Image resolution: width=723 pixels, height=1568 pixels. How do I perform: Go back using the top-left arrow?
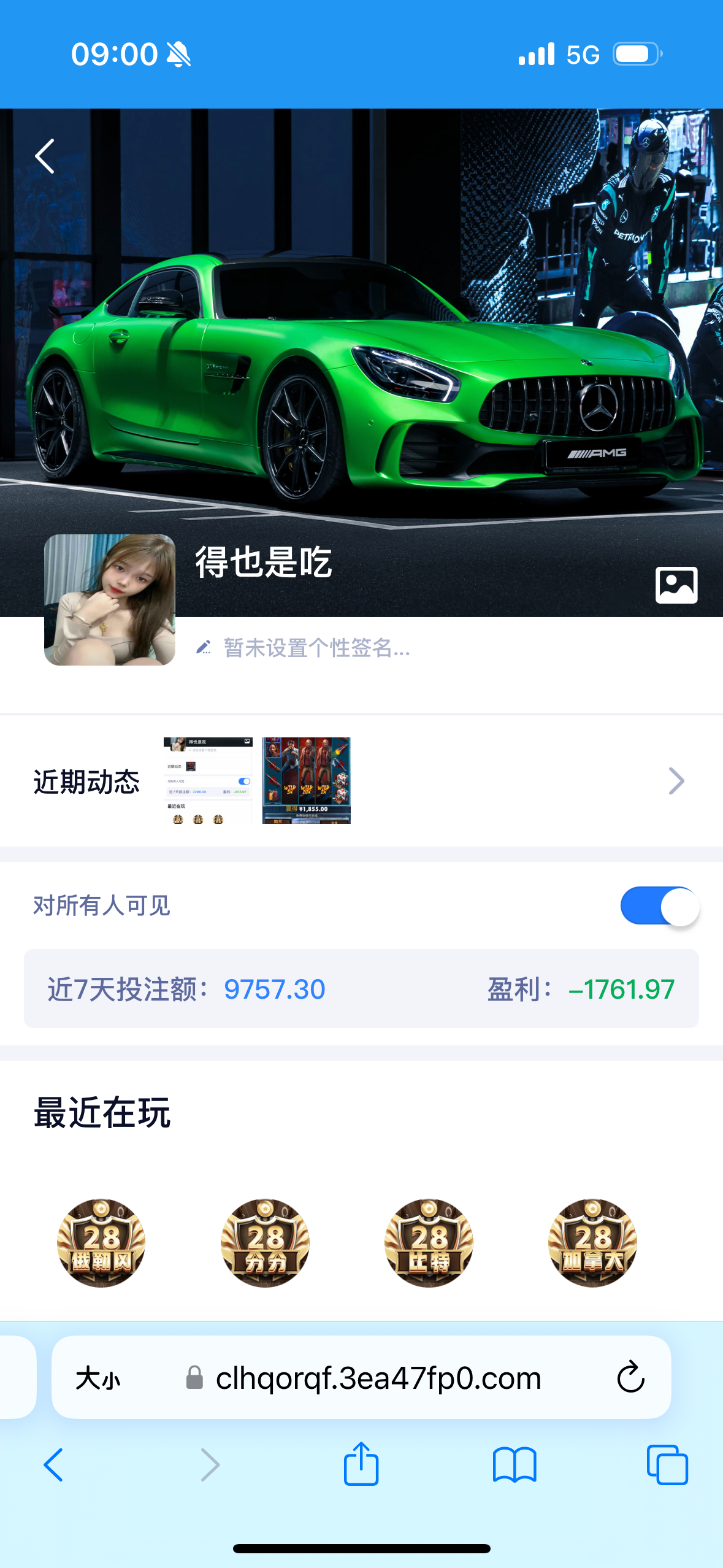tap(45, 156)
